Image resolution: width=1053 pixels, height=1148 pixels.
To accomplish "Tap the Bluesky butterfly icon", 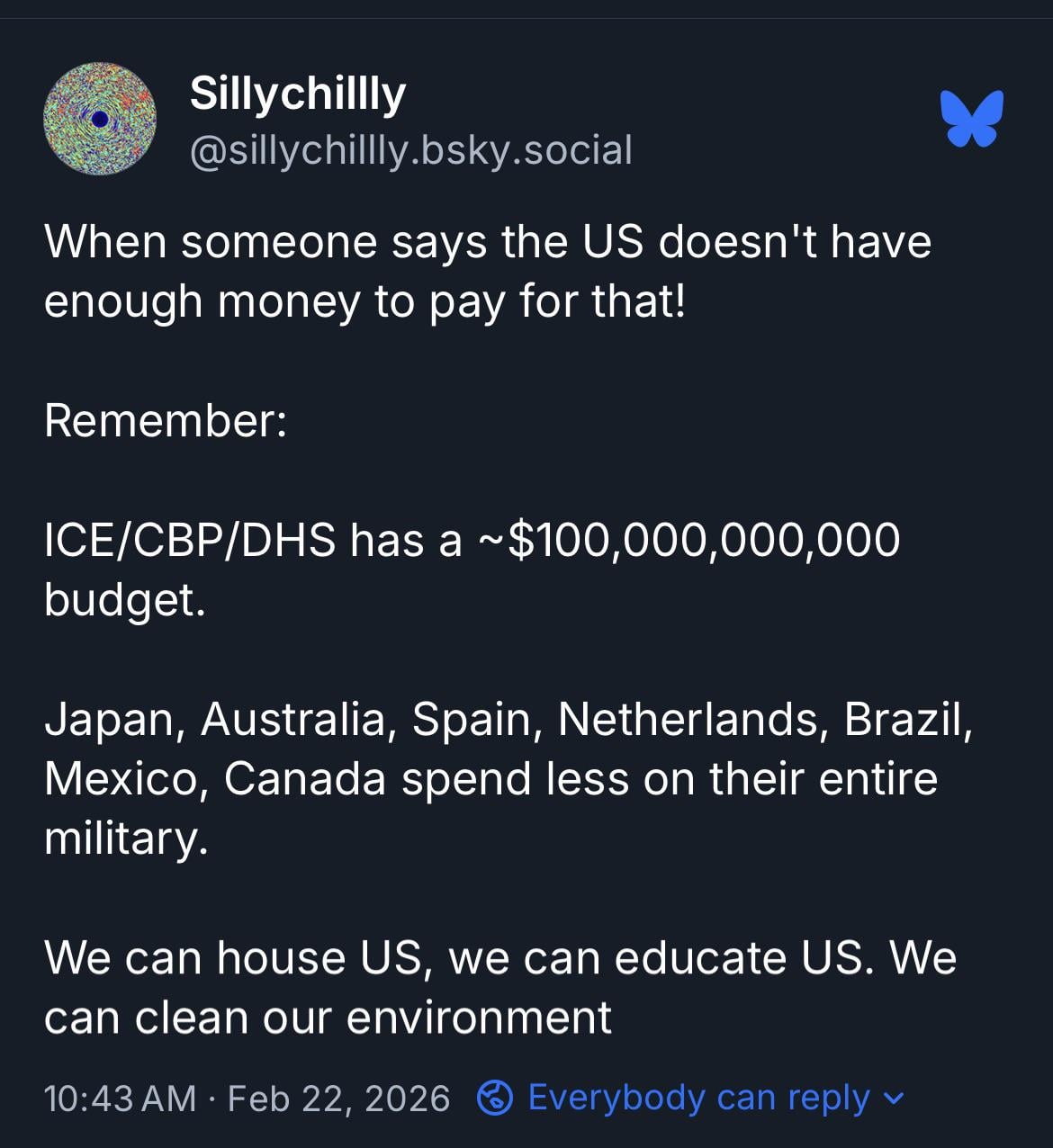I will 971,118.
